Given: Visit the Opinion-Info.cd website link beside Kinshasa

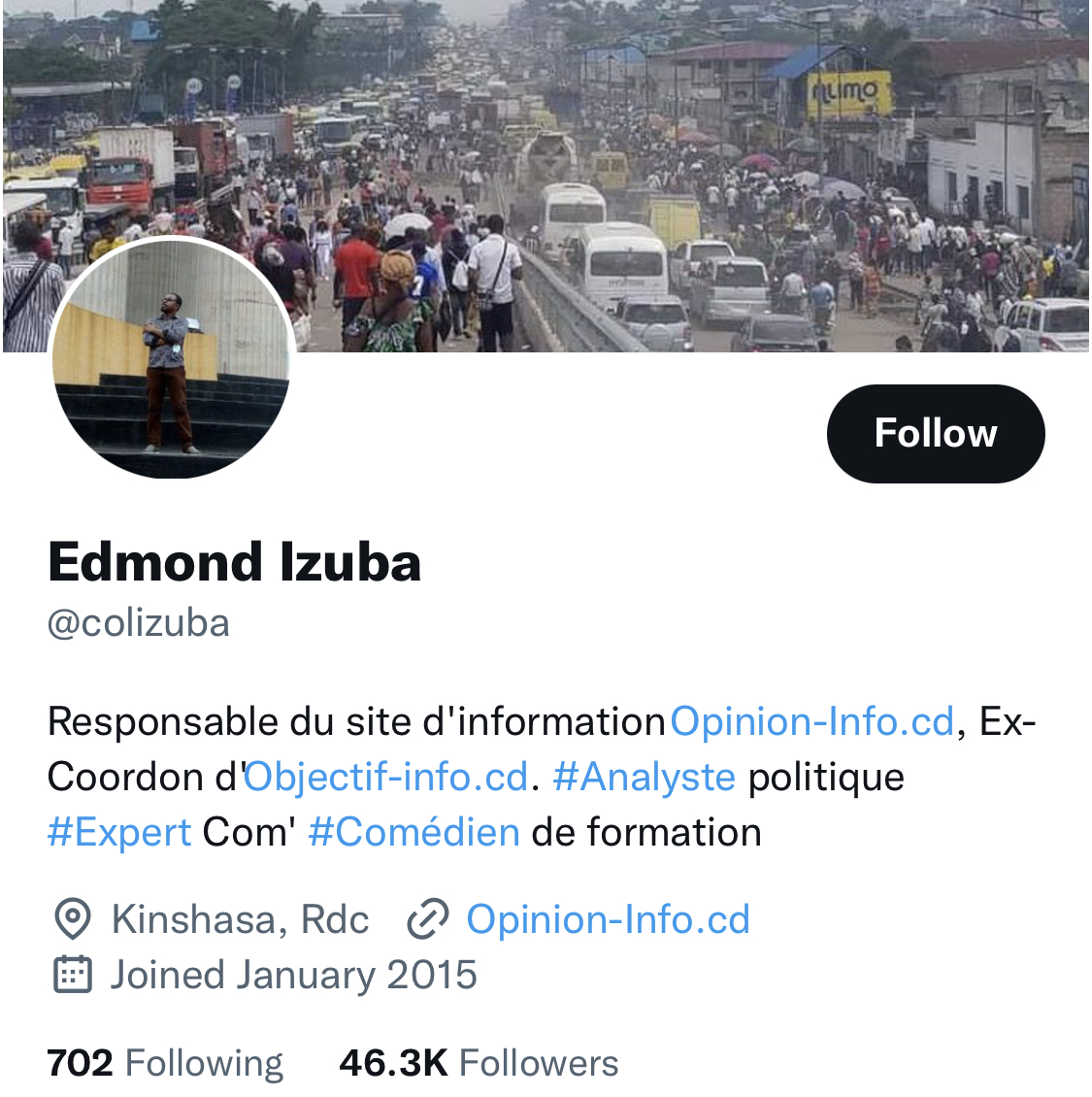Looking at the screenshot, I should pyautogui.click(x=608, y=919).
